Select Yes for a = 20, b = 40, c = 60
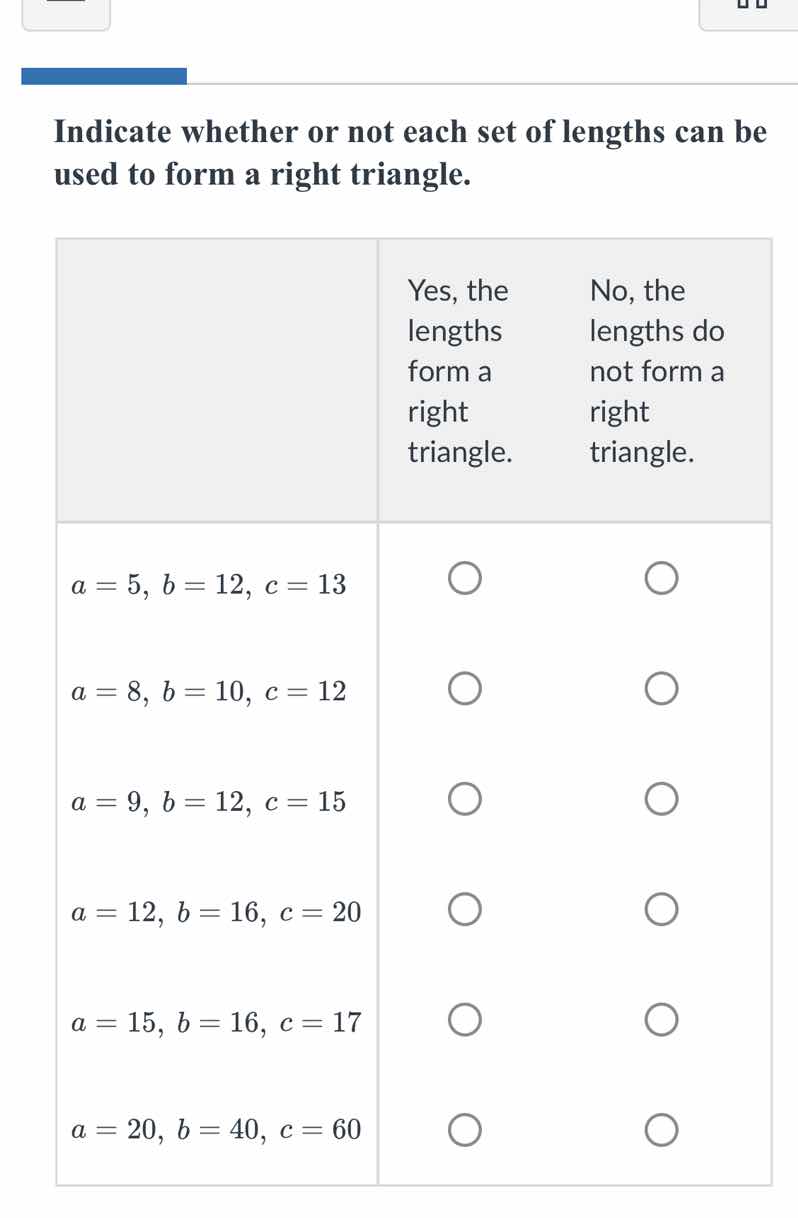 (464, 1130)
